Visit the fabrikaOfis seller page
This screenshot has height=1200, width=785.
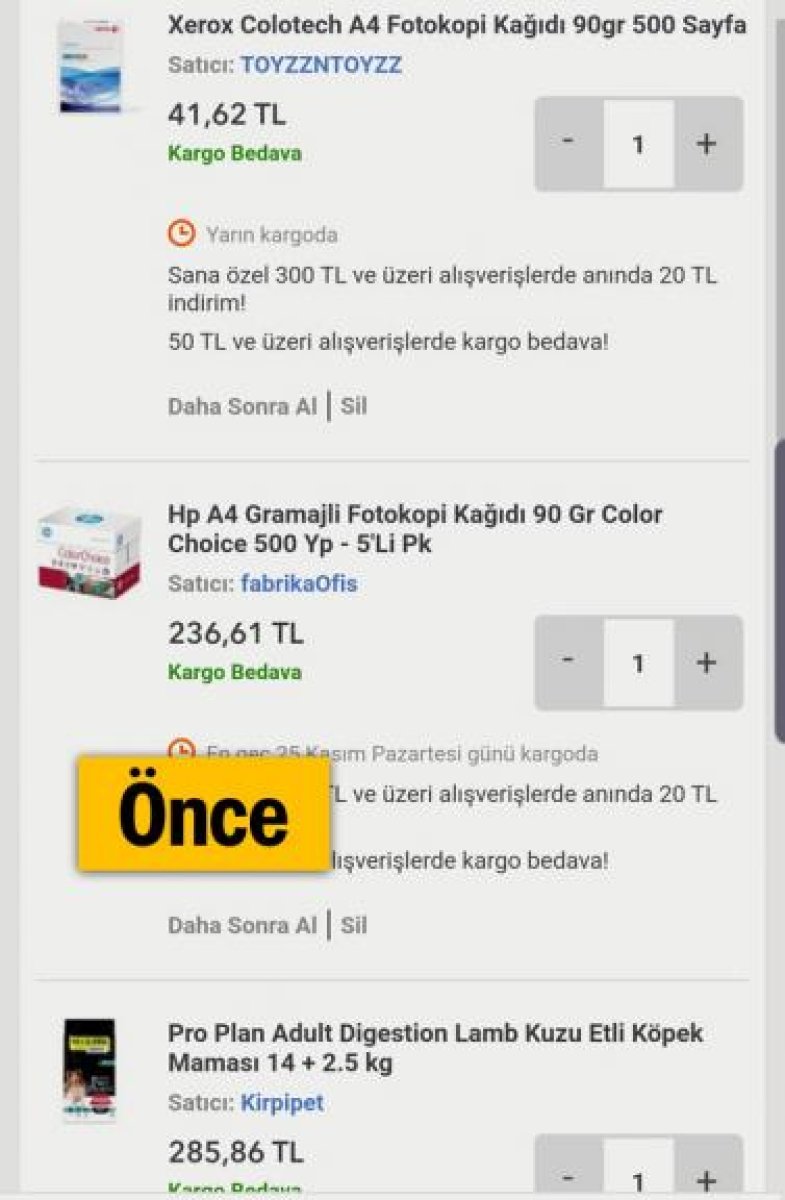[298, 584]
